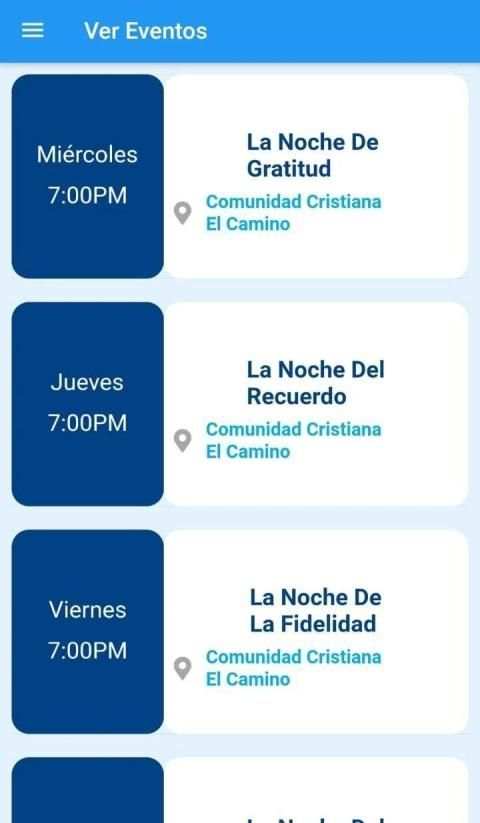Open the hamburger drawer menu
The height and width of the screenshot is (823, 480).
[x=33, y=30]
